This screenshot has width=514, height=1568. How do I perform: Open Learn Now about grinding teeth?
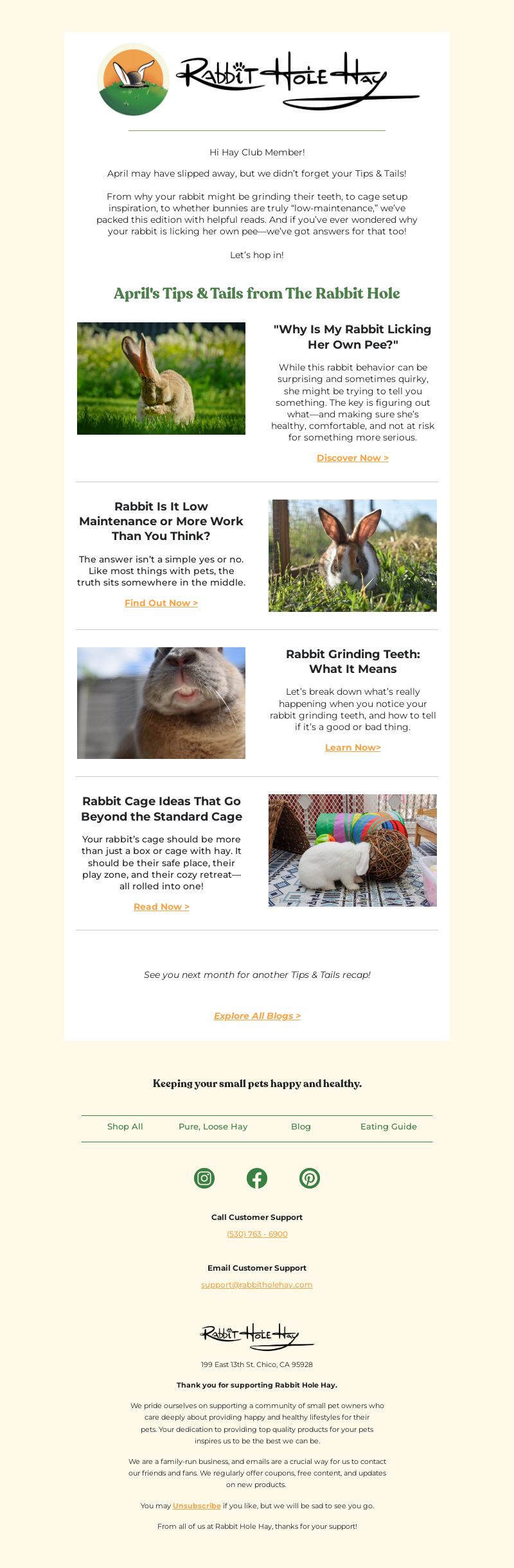(353, 747)
